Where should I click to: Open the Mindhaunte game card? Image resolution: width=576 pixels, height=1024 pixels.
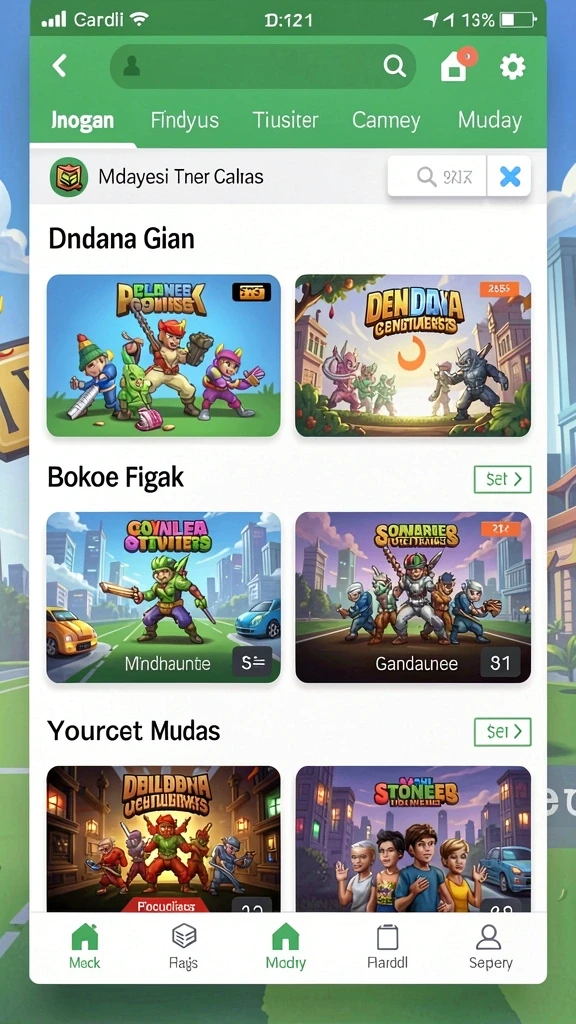point(163,598)
